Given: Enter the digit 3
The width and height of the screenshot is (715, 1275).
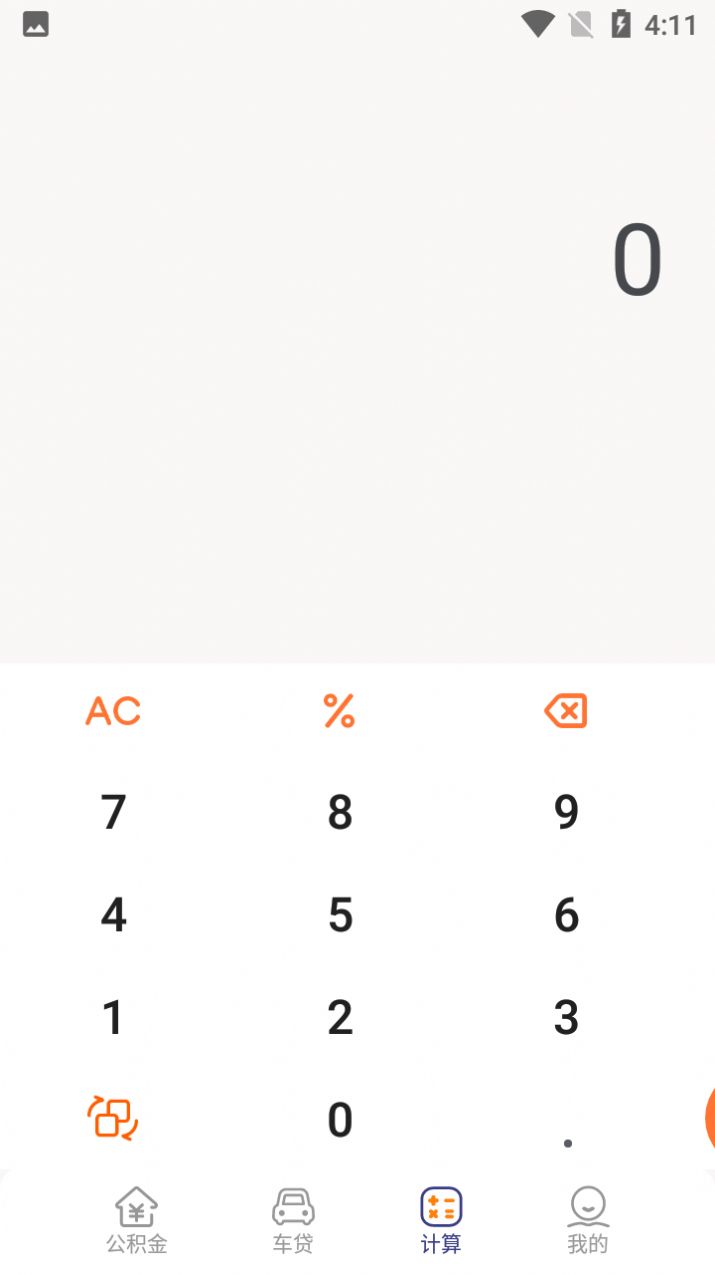Looking at the screenshot, I should (566, 1017).
